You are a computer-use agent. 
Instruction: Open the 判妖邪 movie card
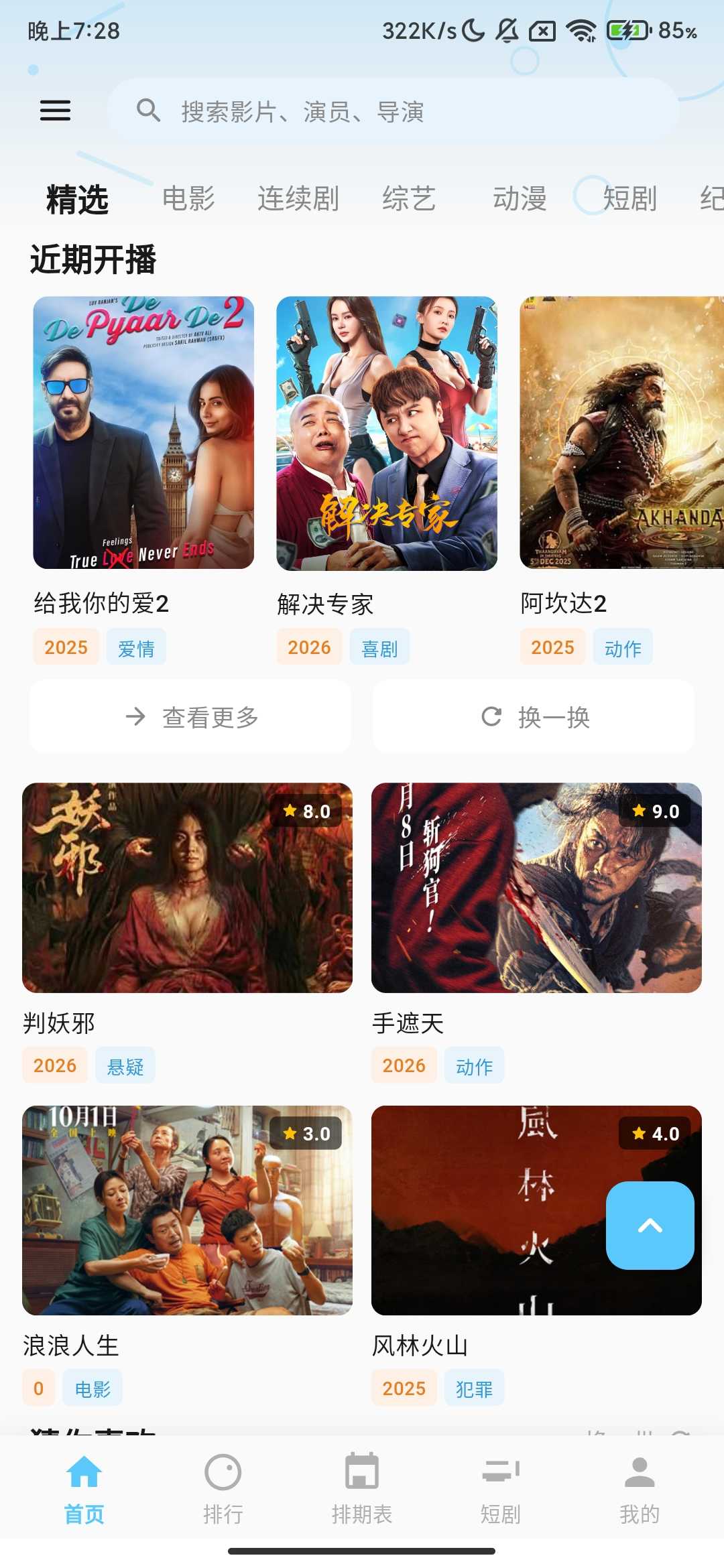click(187, 888)
